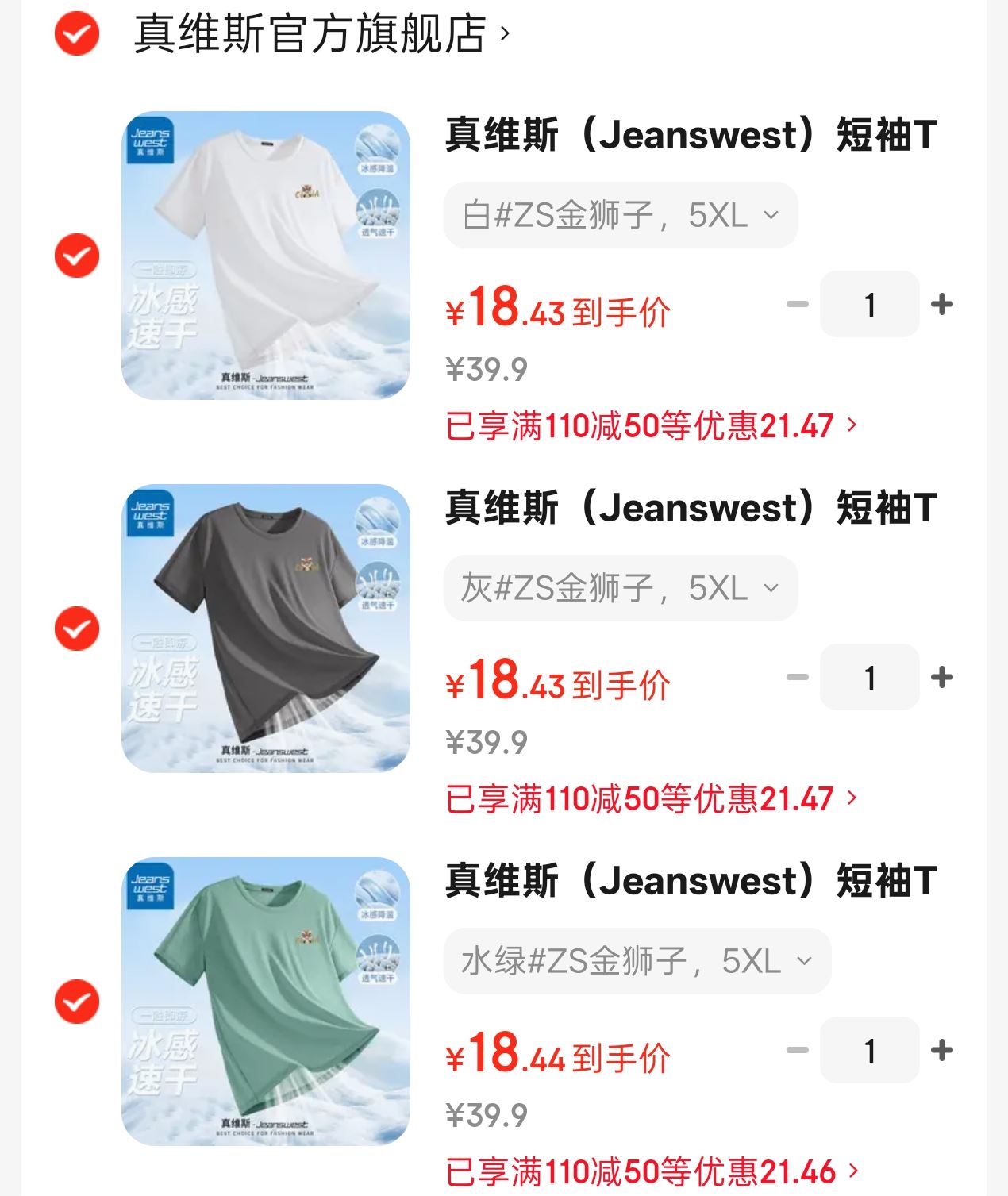The image size is (1008, 1196).
Task: Increase quantity of the white T-shirt
Action: (941, 305)
